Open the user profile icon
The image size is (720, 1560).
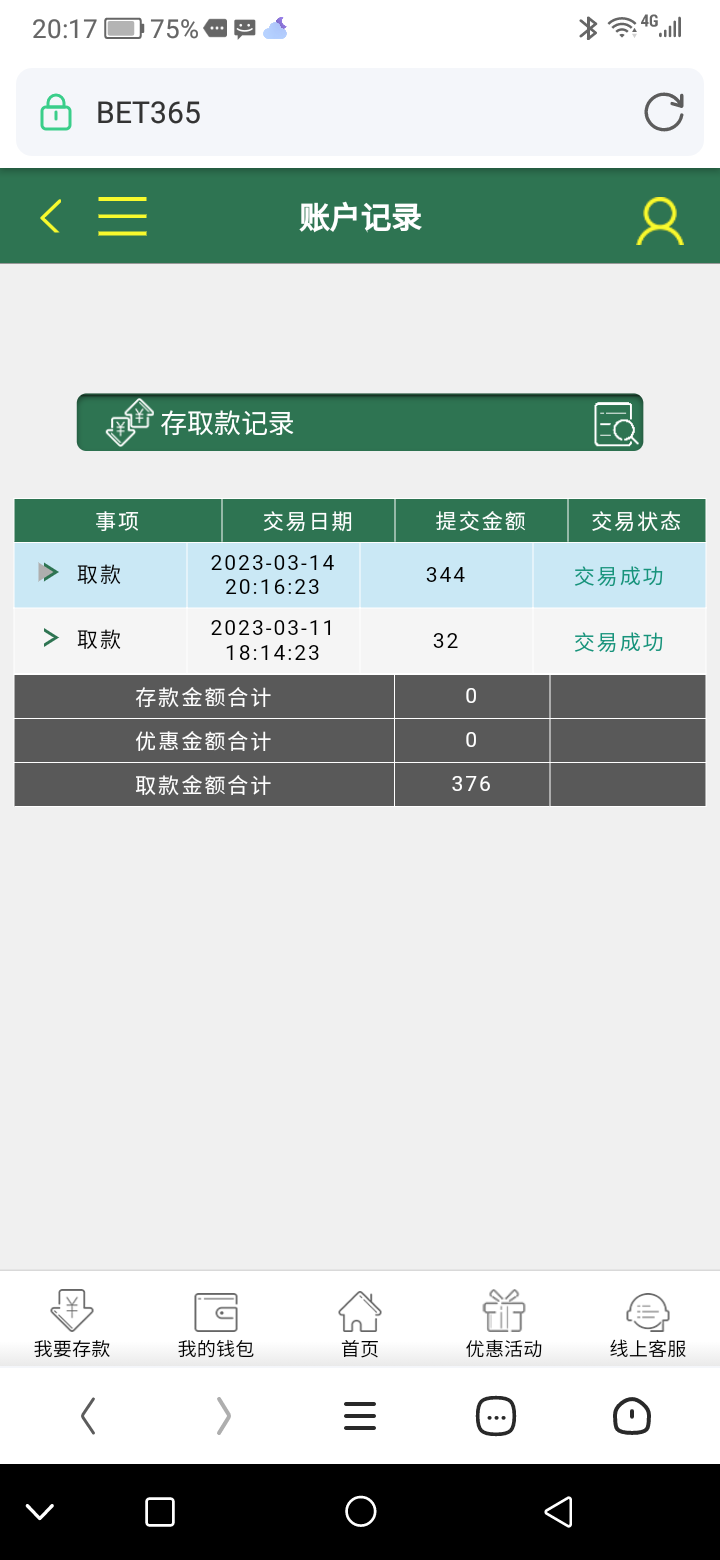point(659,221)
